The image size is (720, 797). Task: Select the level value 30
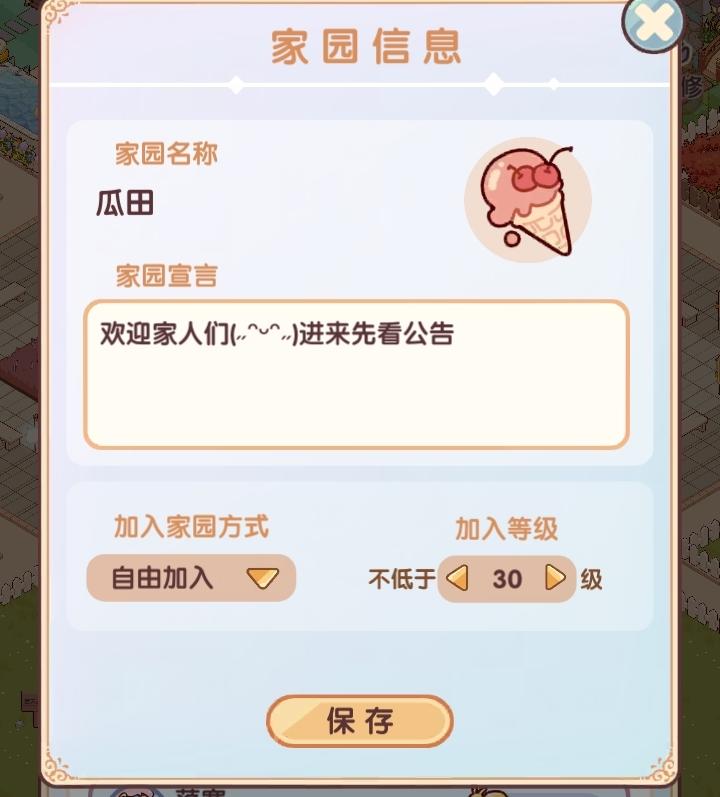click(506, 578)
